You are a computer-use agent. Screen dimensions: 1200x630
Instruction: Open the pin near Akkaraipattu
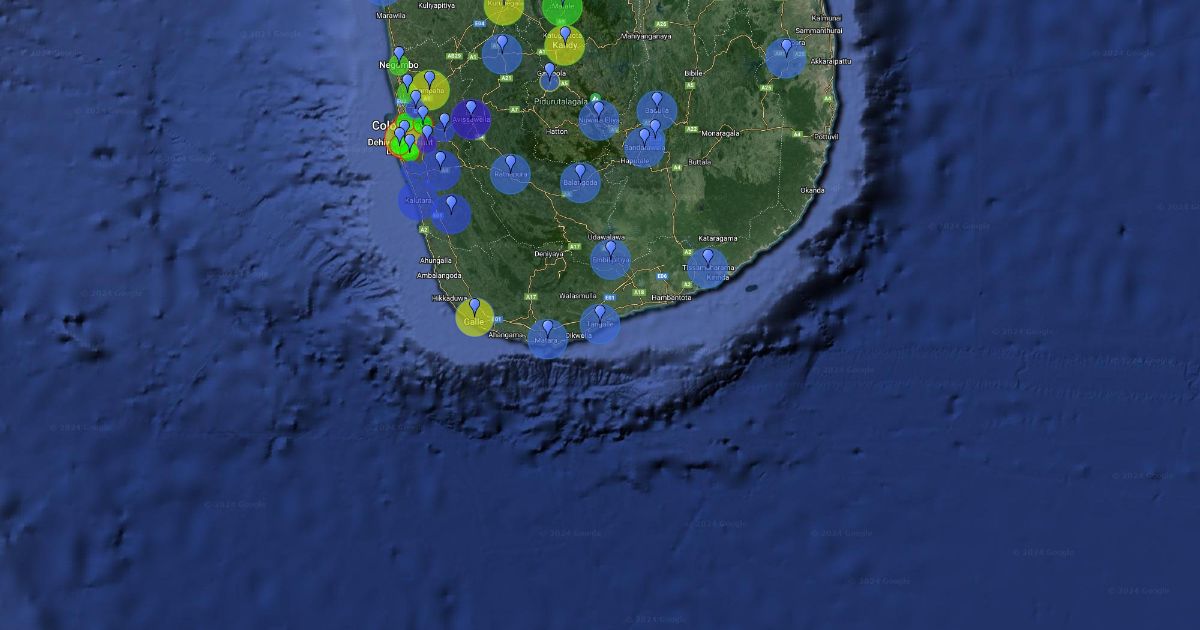[786, 49]
